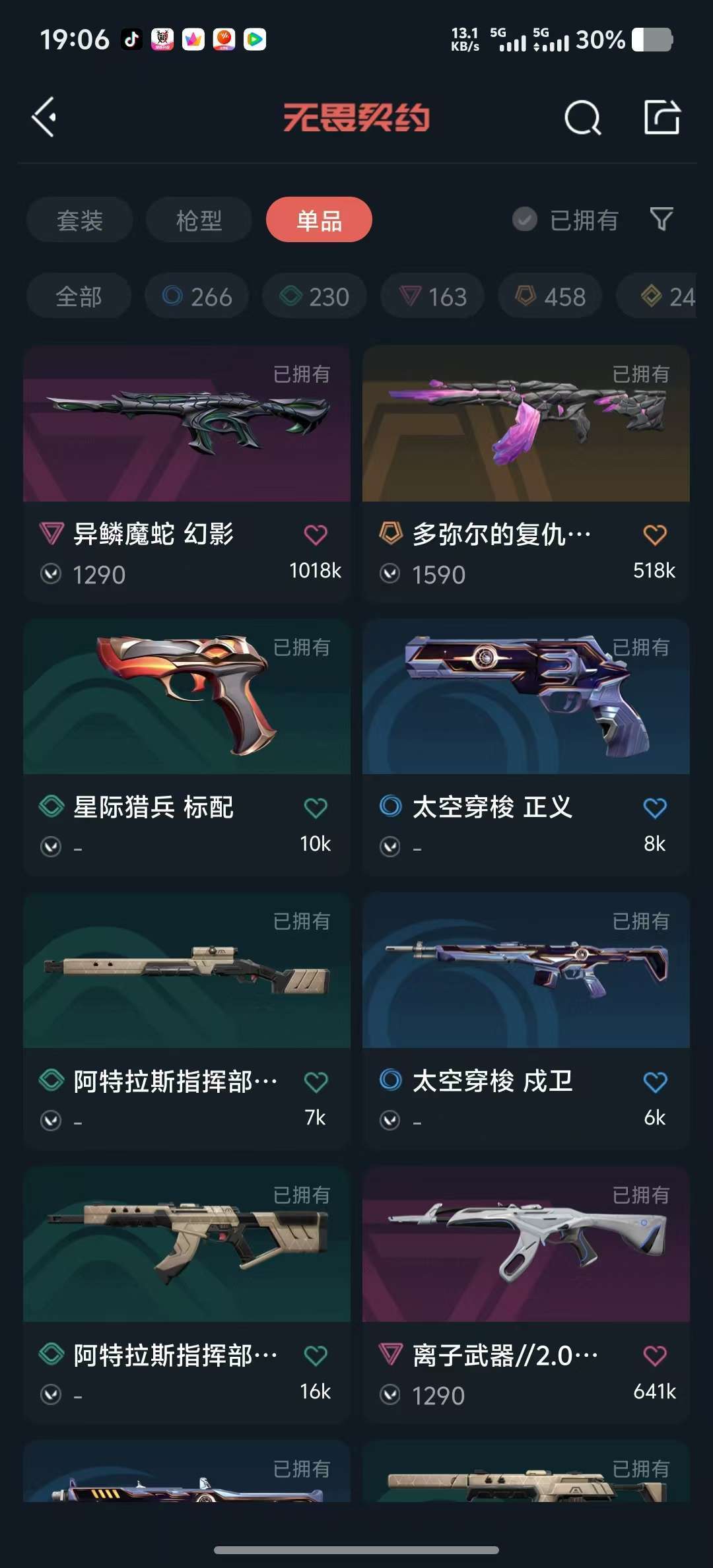The image size is (713, 1568).
Task: Open the search magnifier icon
Action: (x=583, y=118)
